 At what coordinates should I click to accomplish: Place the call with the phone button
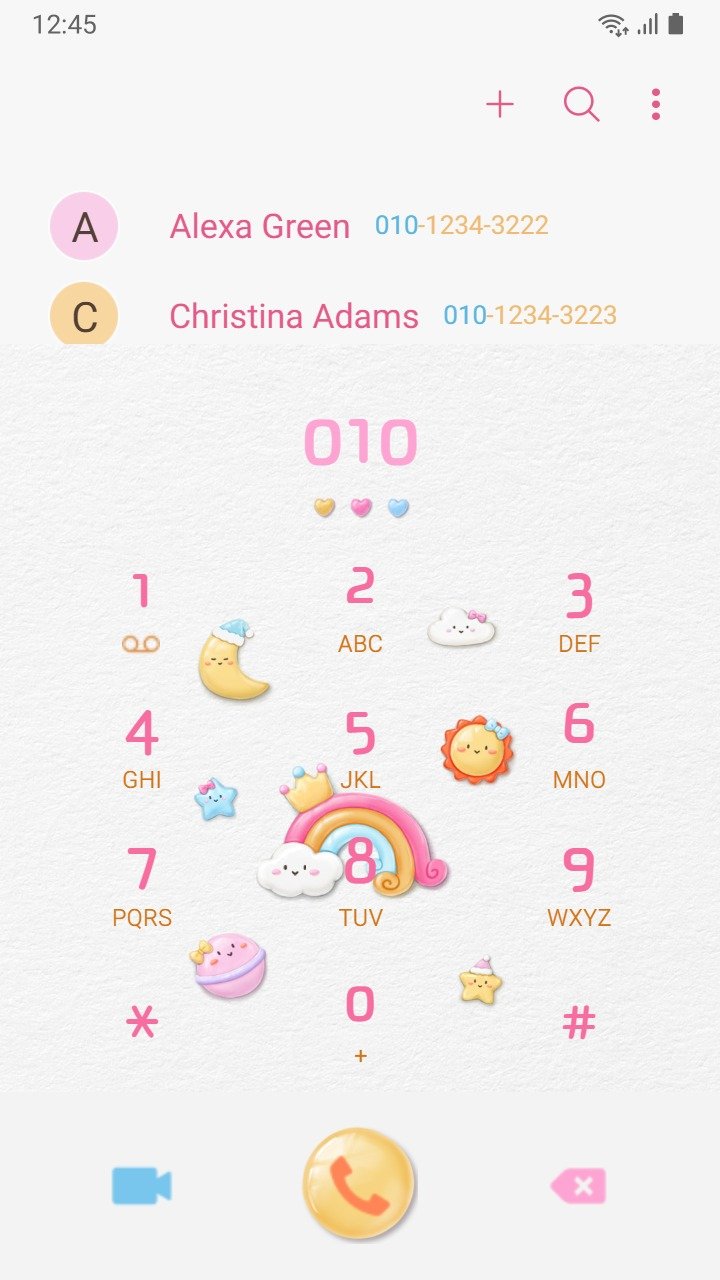[x=359, y=1185]
